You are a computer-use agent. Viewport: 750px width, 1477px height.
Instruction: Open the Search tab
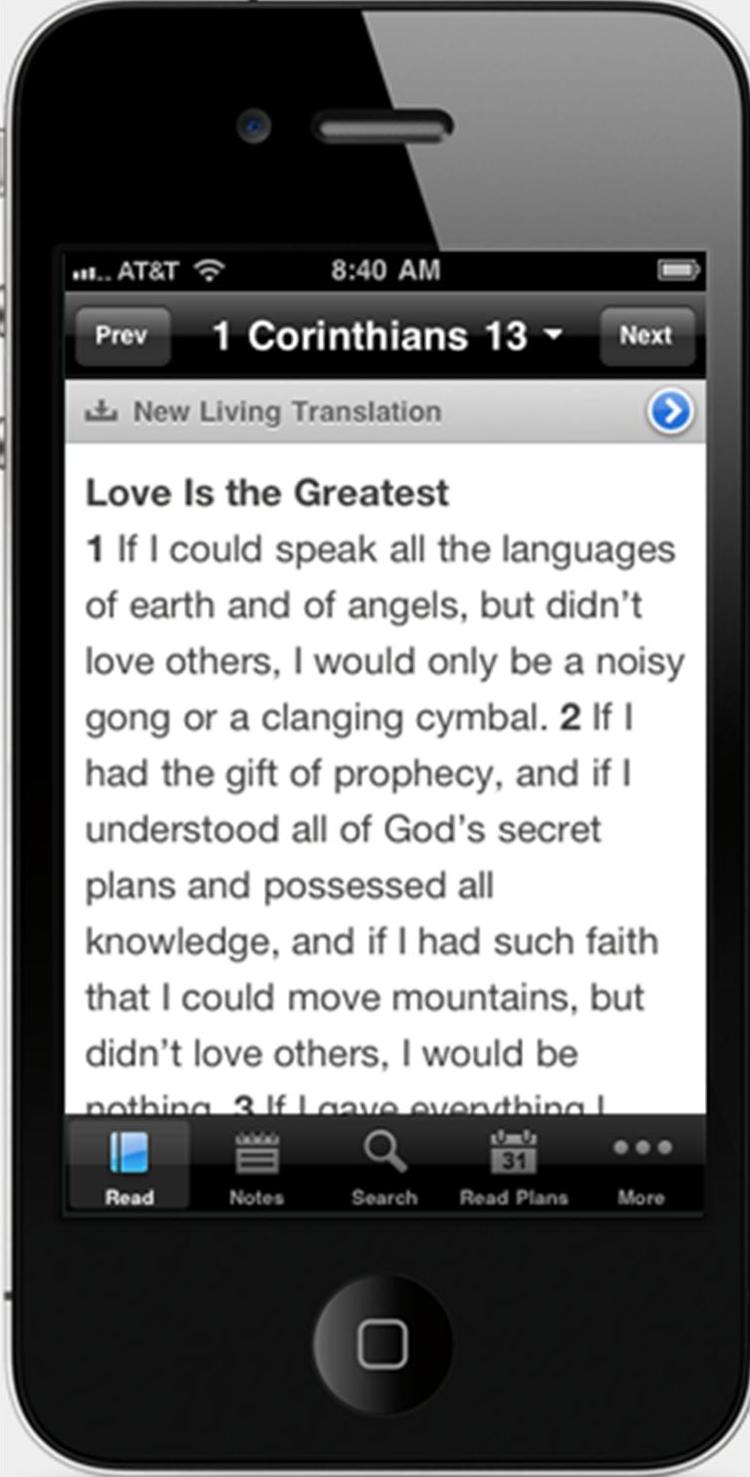384,1166
